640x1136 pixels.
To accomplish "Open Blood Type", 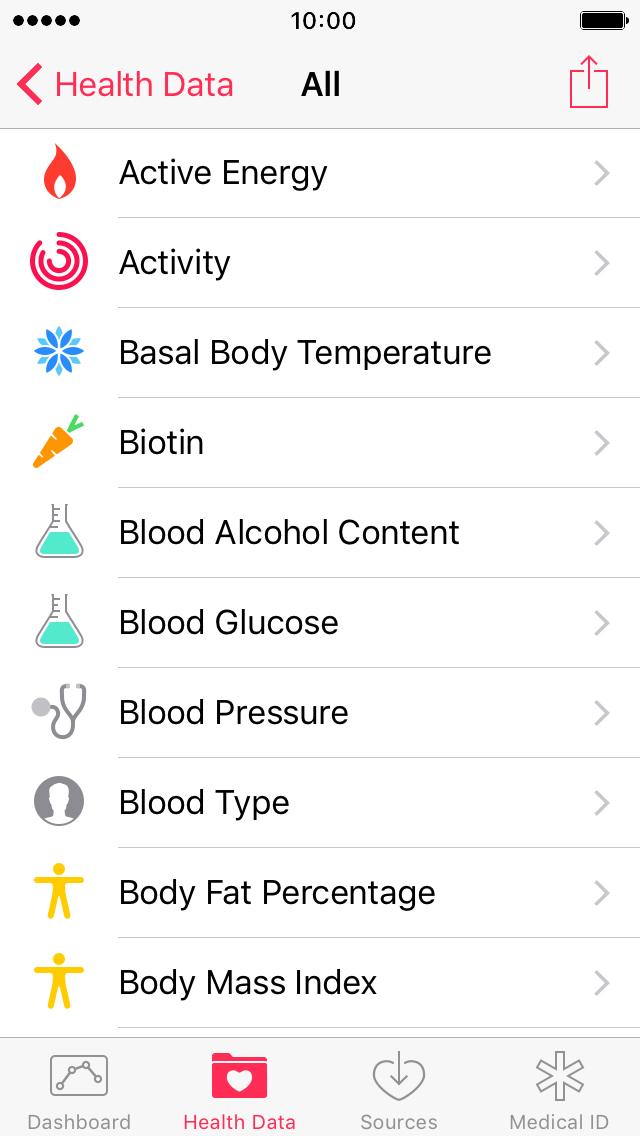I will click(320, 803).
